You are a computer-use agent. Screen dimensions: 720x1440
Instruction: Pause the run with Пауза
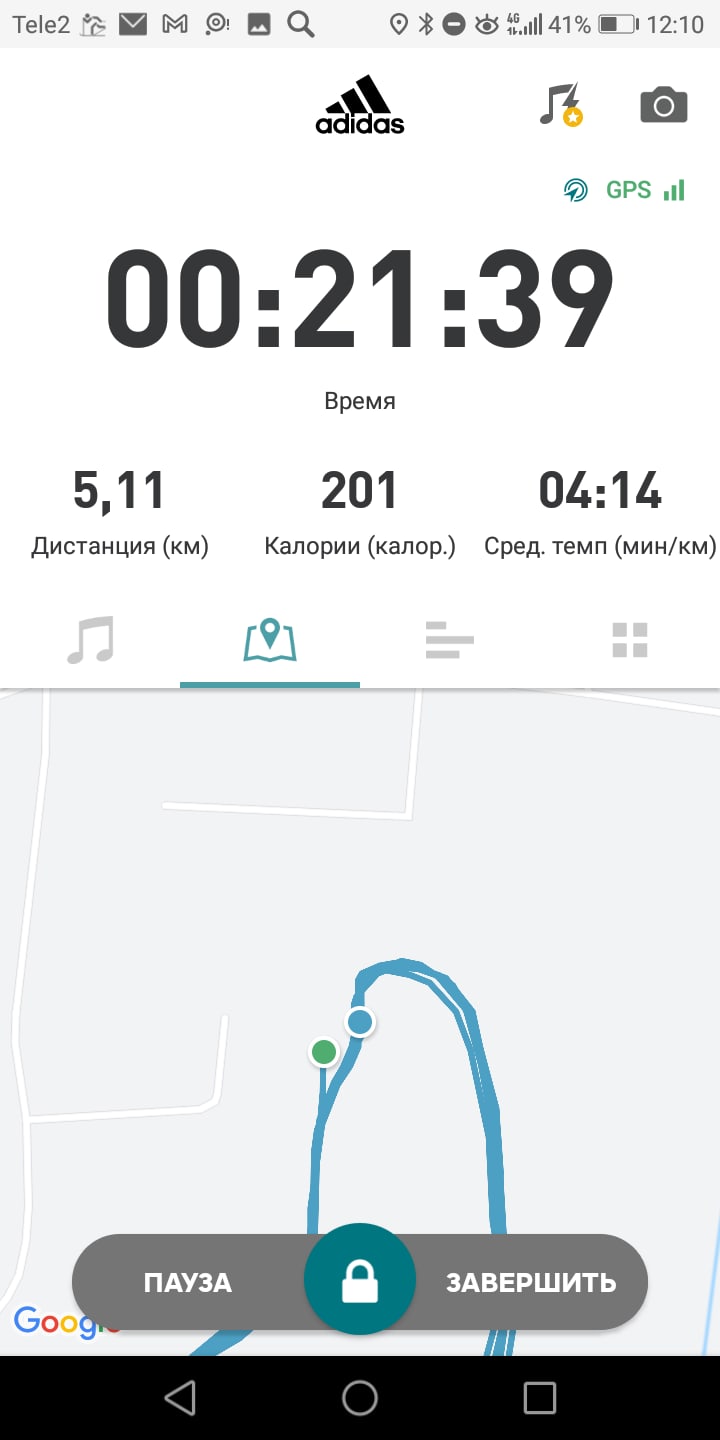(x=188, y=1283)
